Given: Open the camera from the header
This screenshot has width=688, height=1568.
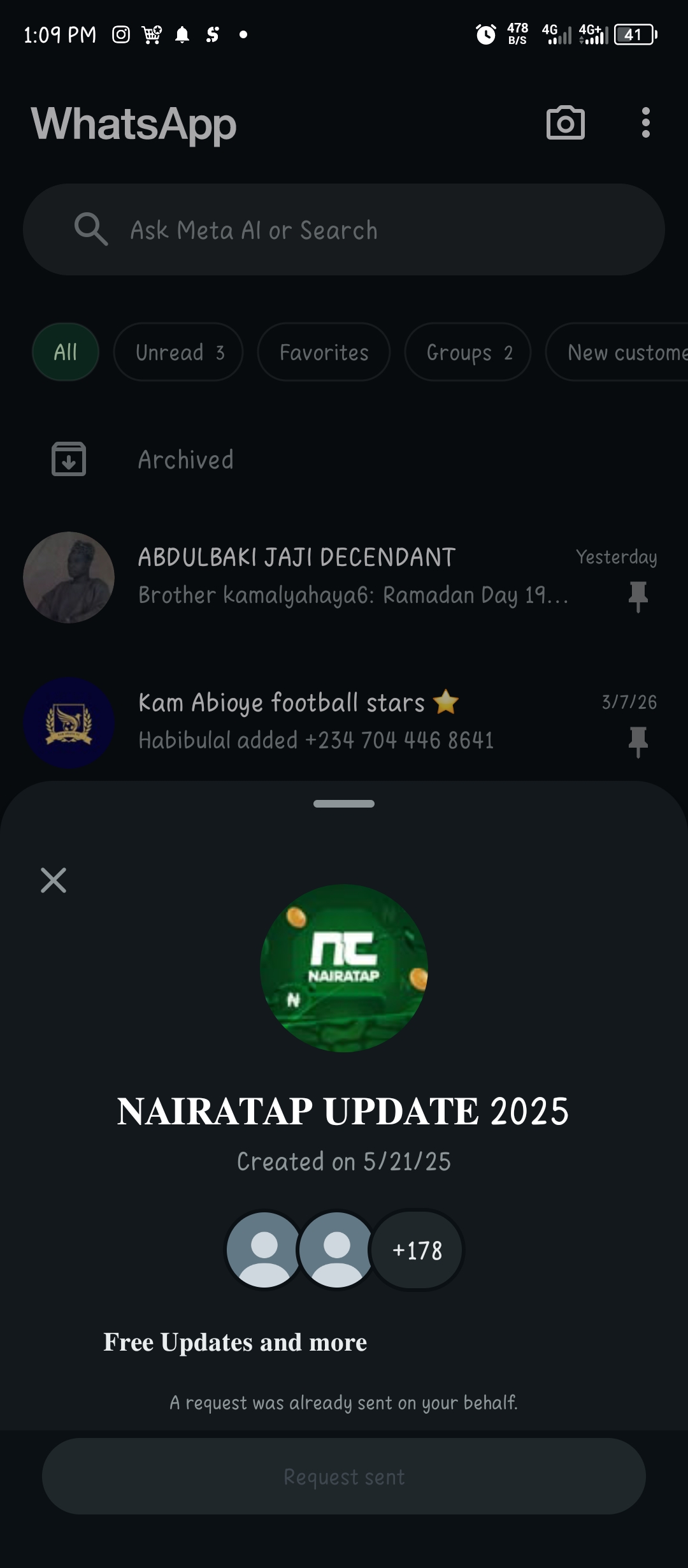Looking at the screenshot, I should (x=565, y=123).
